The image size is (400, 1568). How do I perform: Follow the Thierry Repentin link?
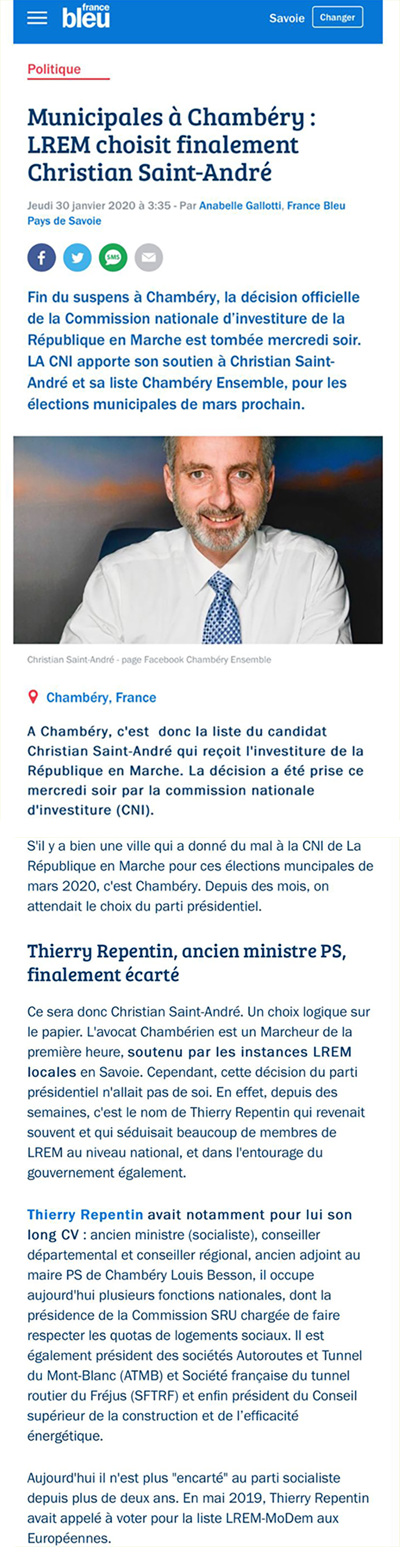(x=85, y=1215)
